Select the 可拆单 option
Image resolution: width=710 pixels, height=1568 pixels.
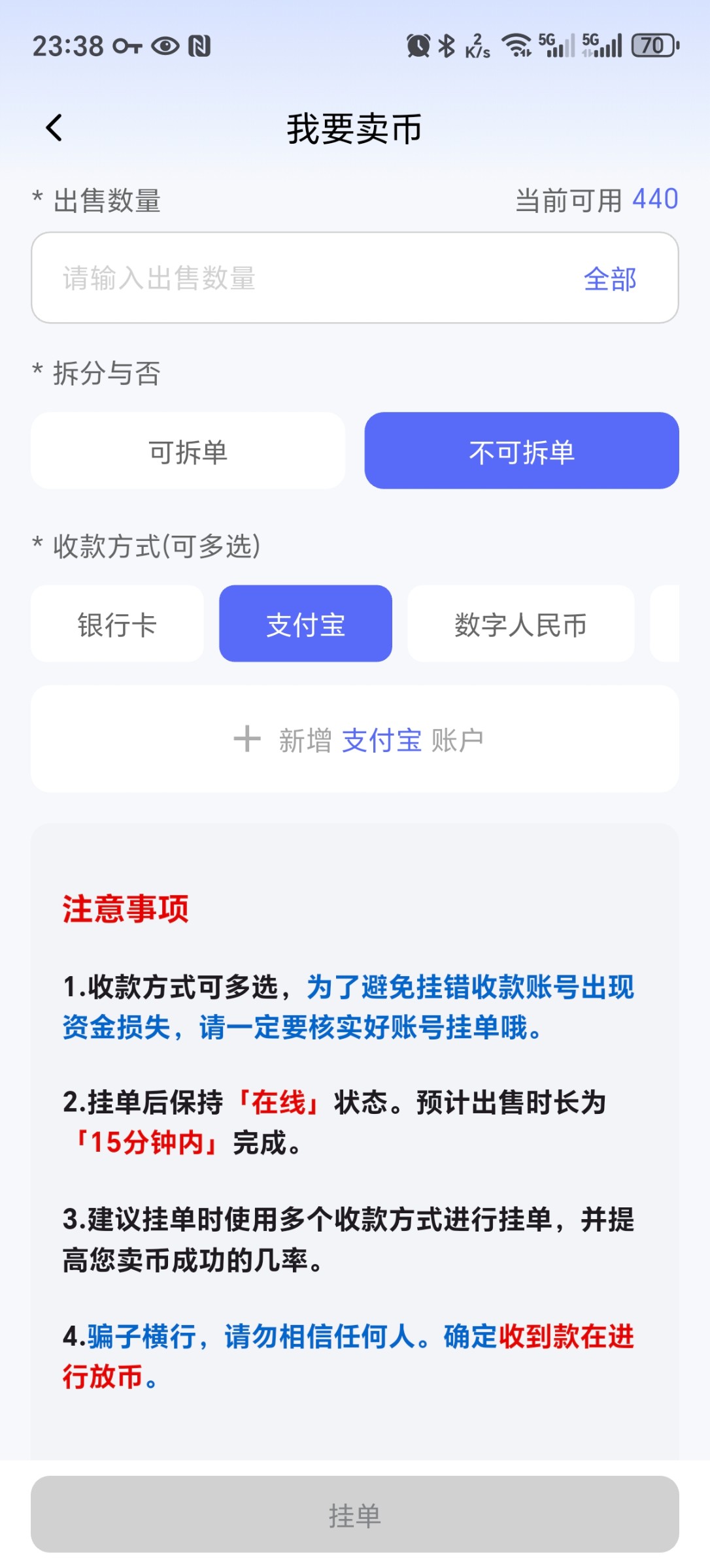tap(188, 451)
